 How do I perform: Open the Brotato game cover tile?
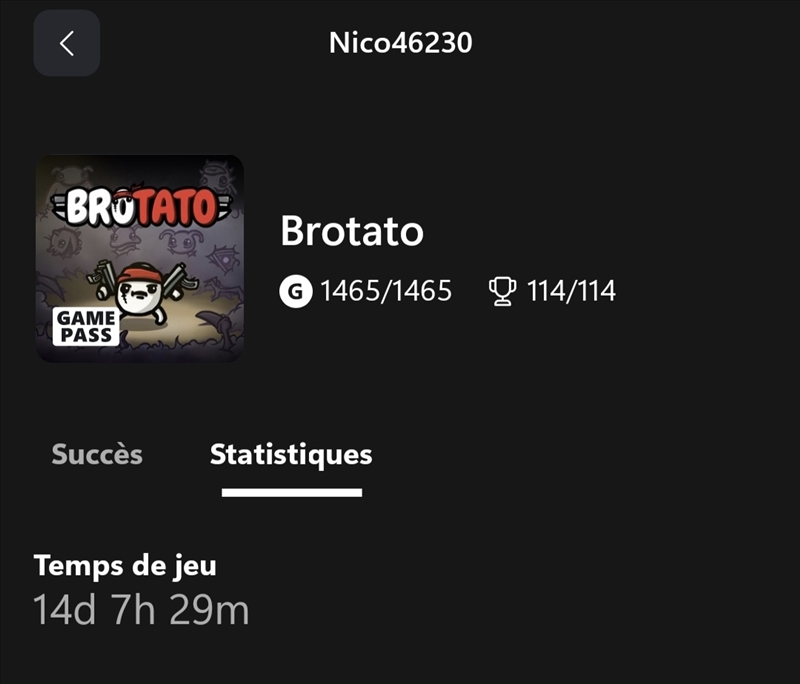coord(139,259)
